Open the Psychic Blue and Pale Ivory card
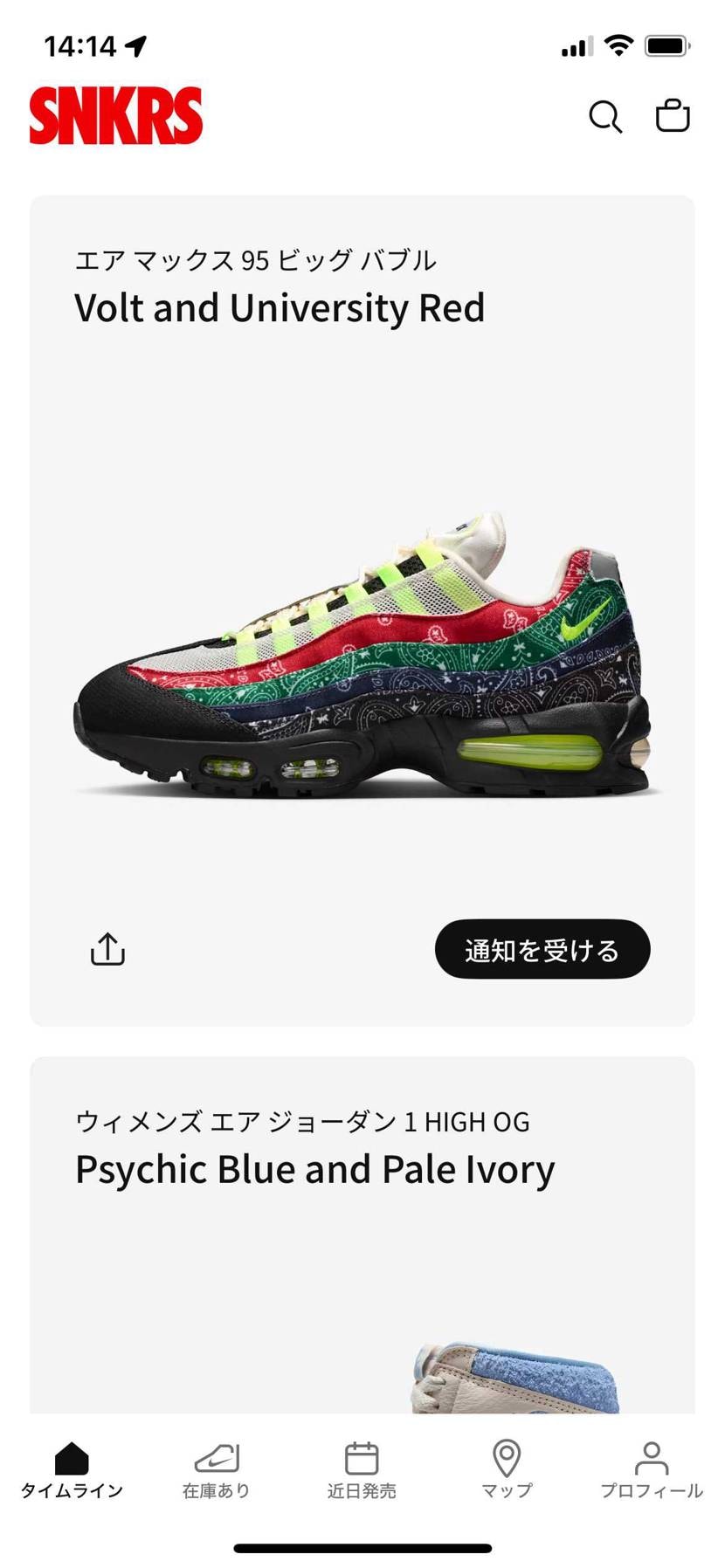 pos(362,1240)
